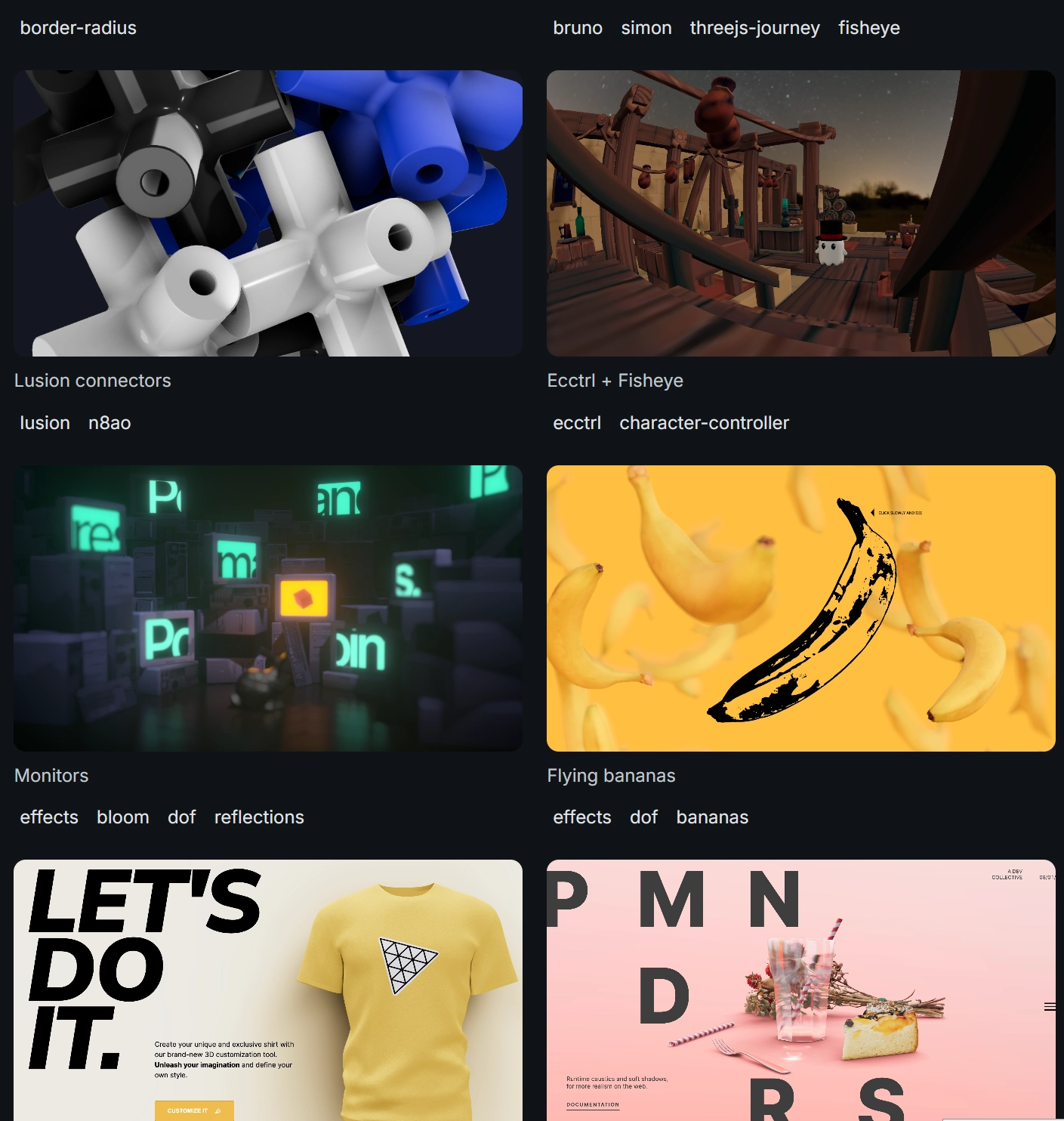The image size is (1064, 1121).
Task: Filter by the character-controller tag
Action: click(704, 423)
